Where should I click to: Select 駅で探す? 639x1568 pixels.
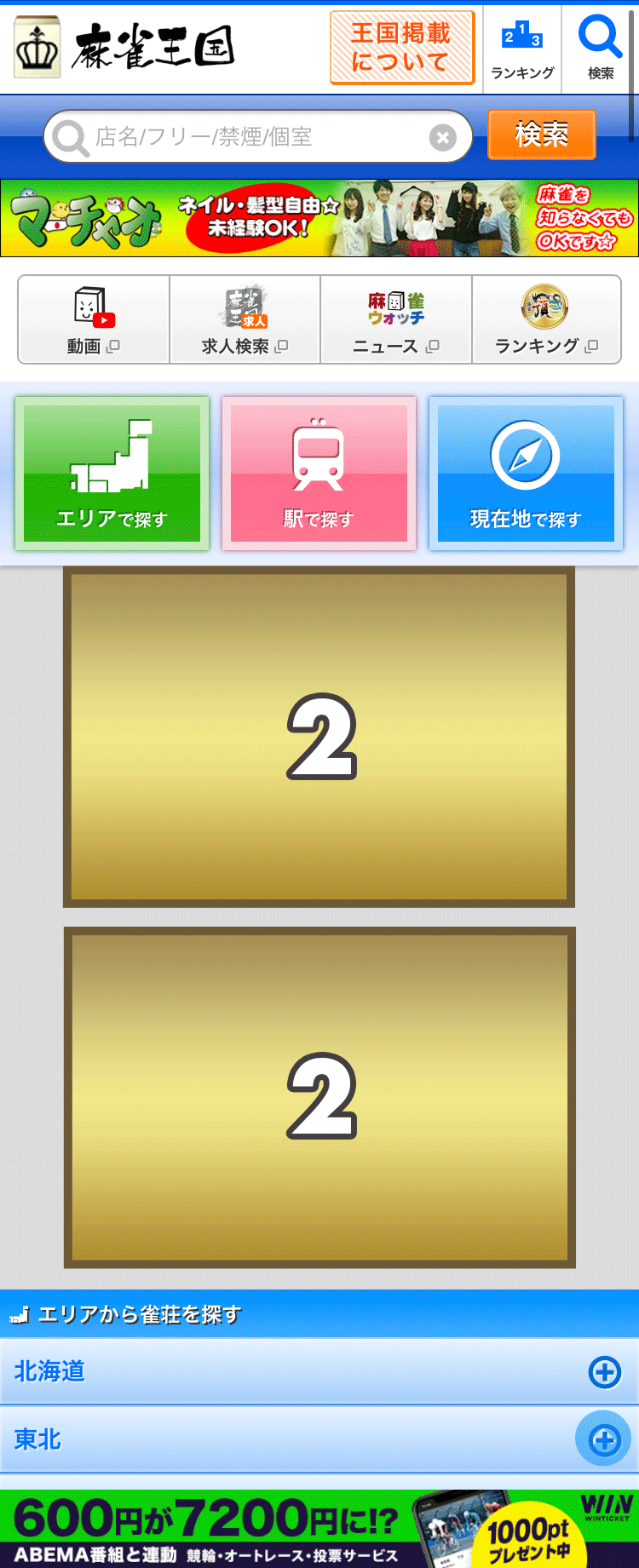(x=319, y=474)
